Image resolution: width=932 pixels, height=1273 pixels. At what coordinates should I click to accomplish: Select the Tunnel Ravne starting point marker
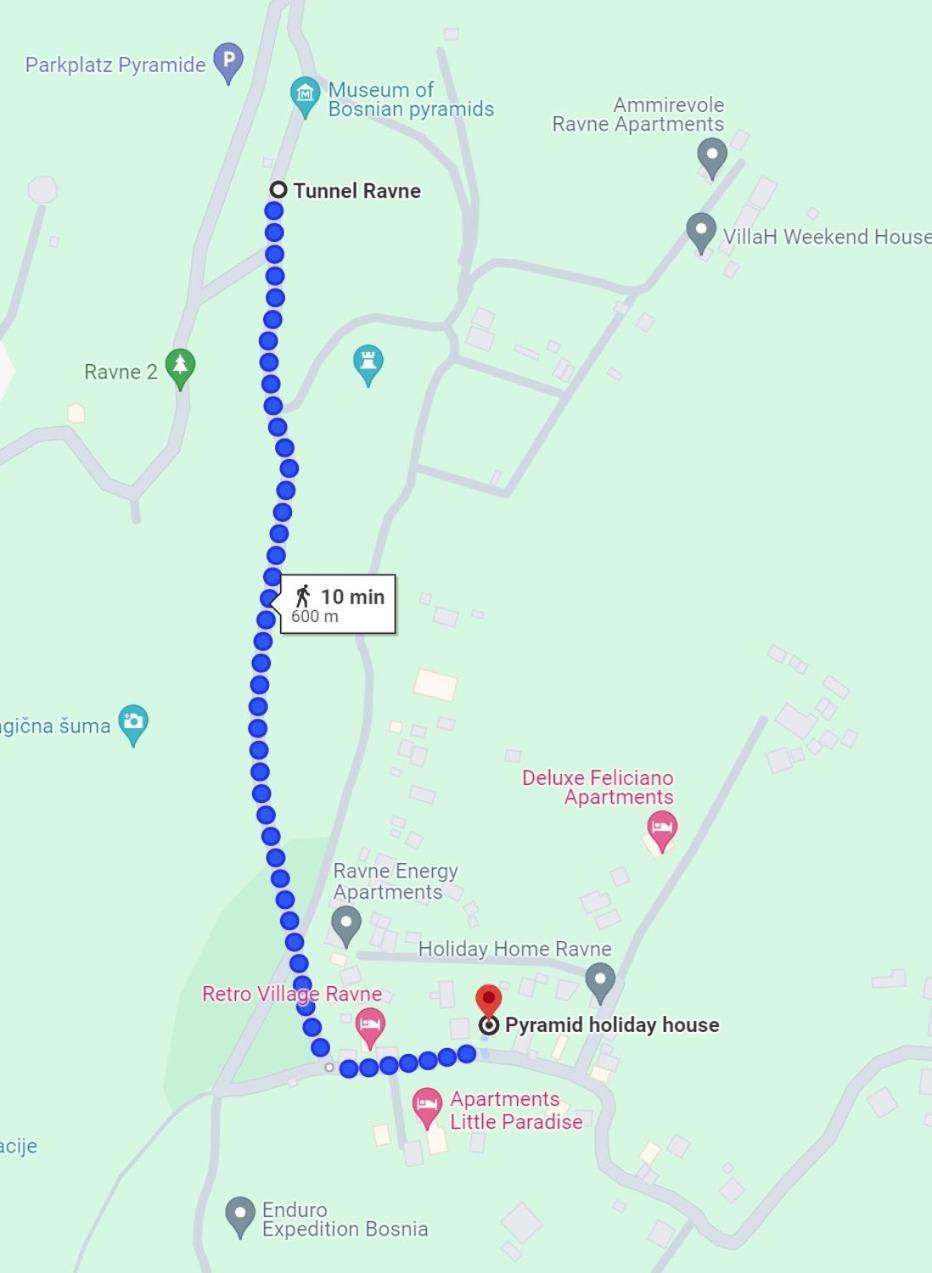[x=279, y=190]
